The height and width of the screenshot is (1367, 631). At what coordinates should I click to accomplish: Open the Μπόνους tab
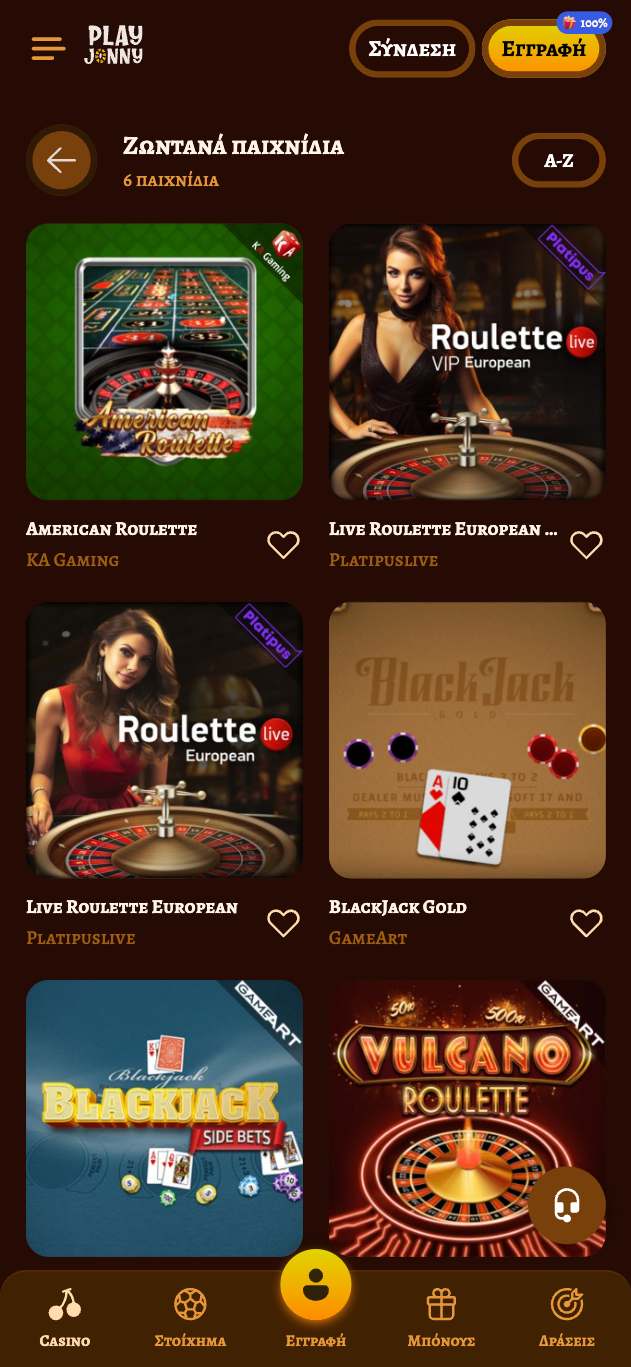[441, 1318]
